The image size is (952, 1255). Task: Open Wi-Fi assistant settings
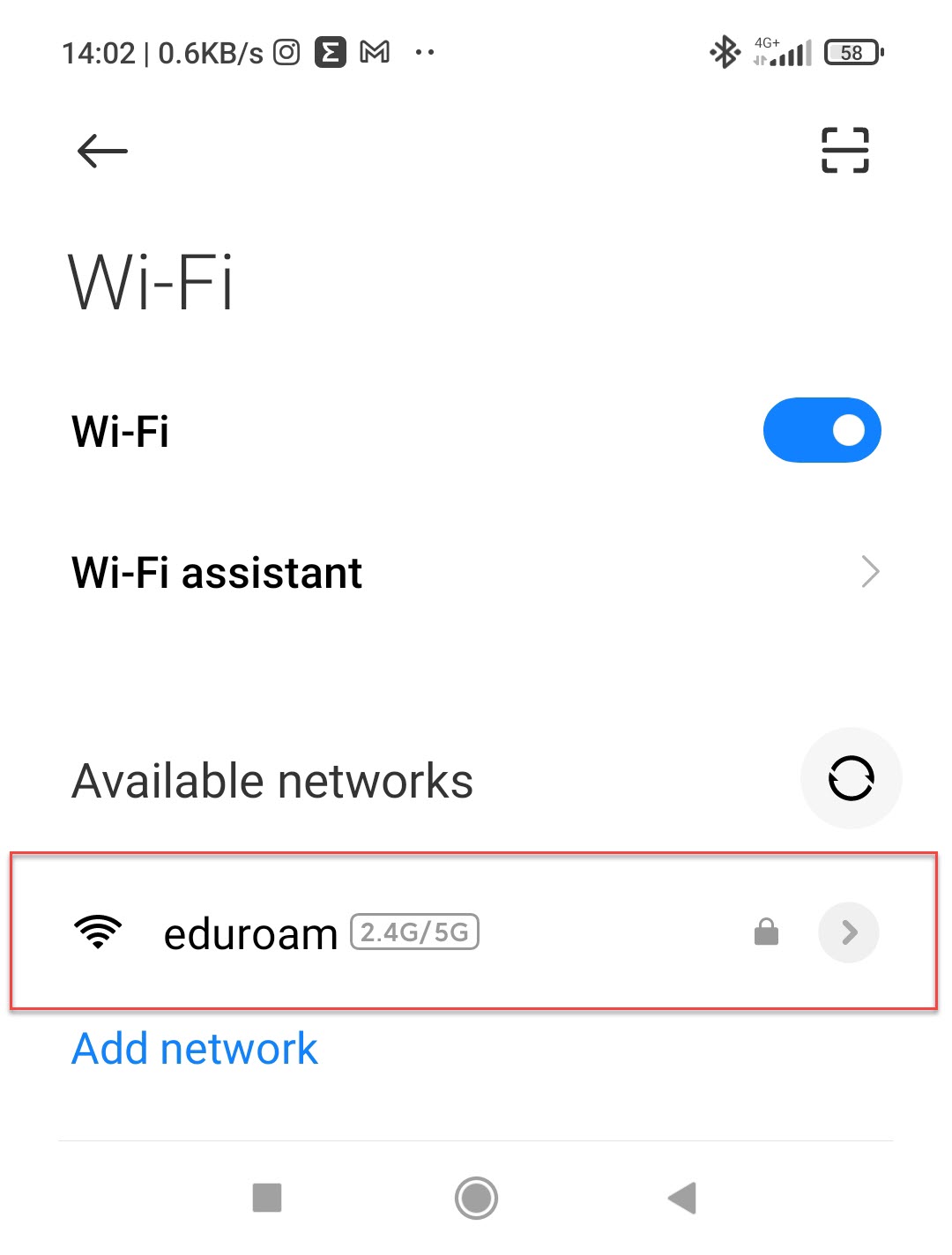point(476,573)
